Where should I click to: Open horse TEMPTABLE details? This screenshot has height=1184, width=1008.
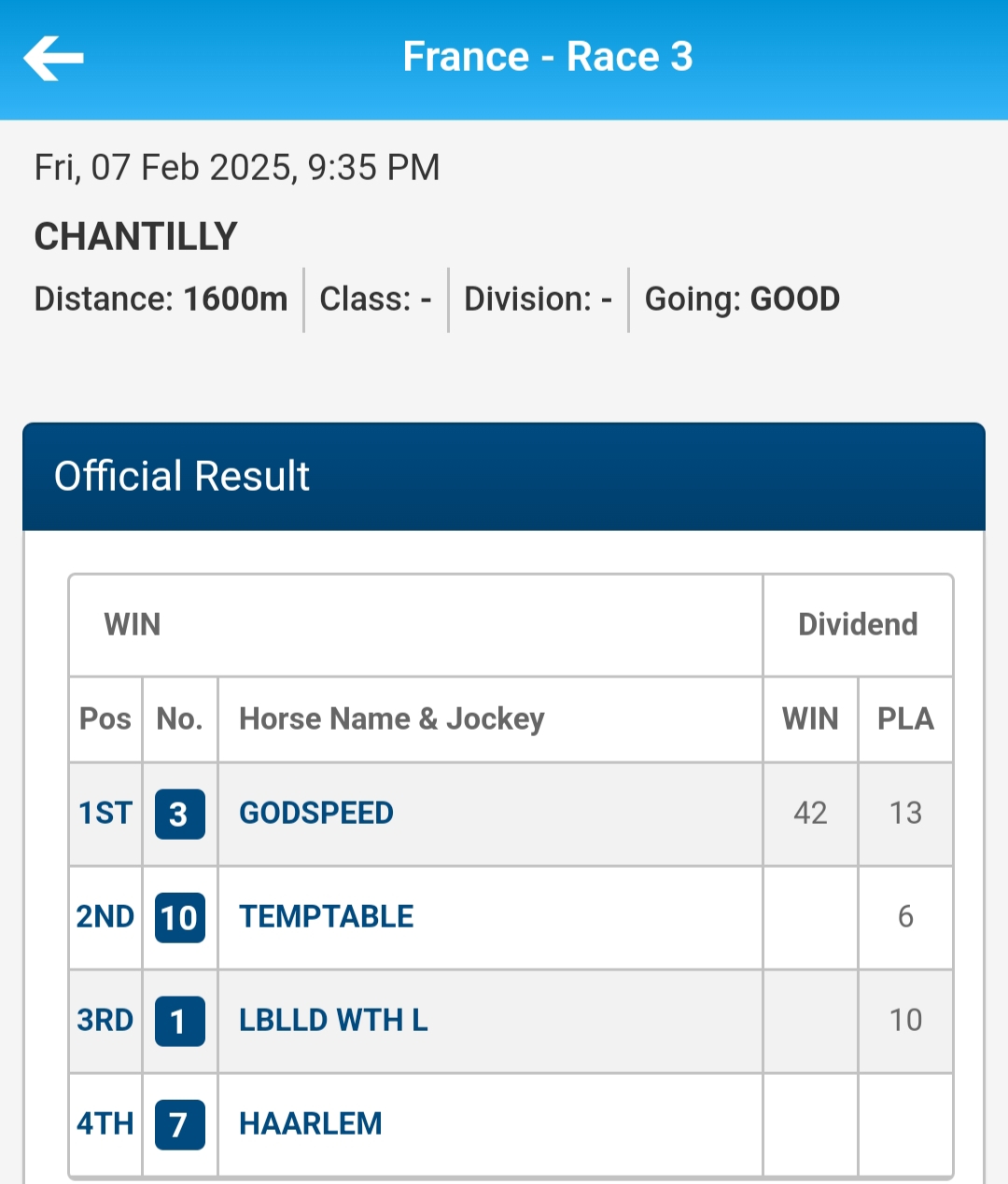pos(326,916)
